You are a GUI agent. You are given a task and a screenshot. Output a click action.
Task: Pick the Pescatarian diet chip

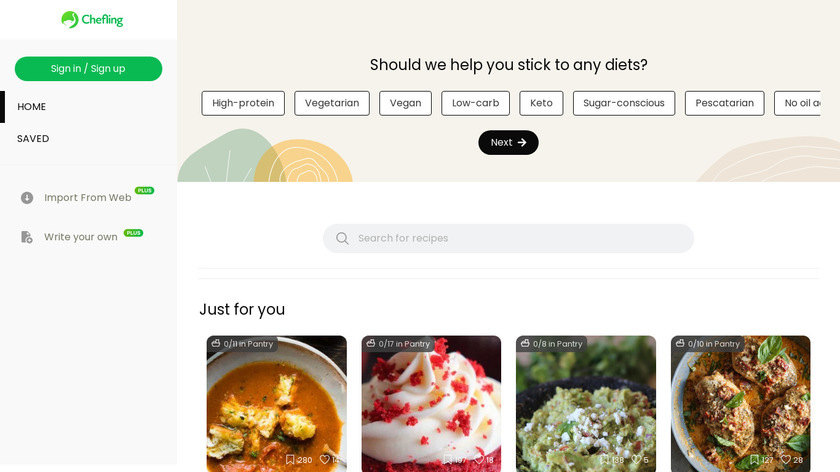724,103
